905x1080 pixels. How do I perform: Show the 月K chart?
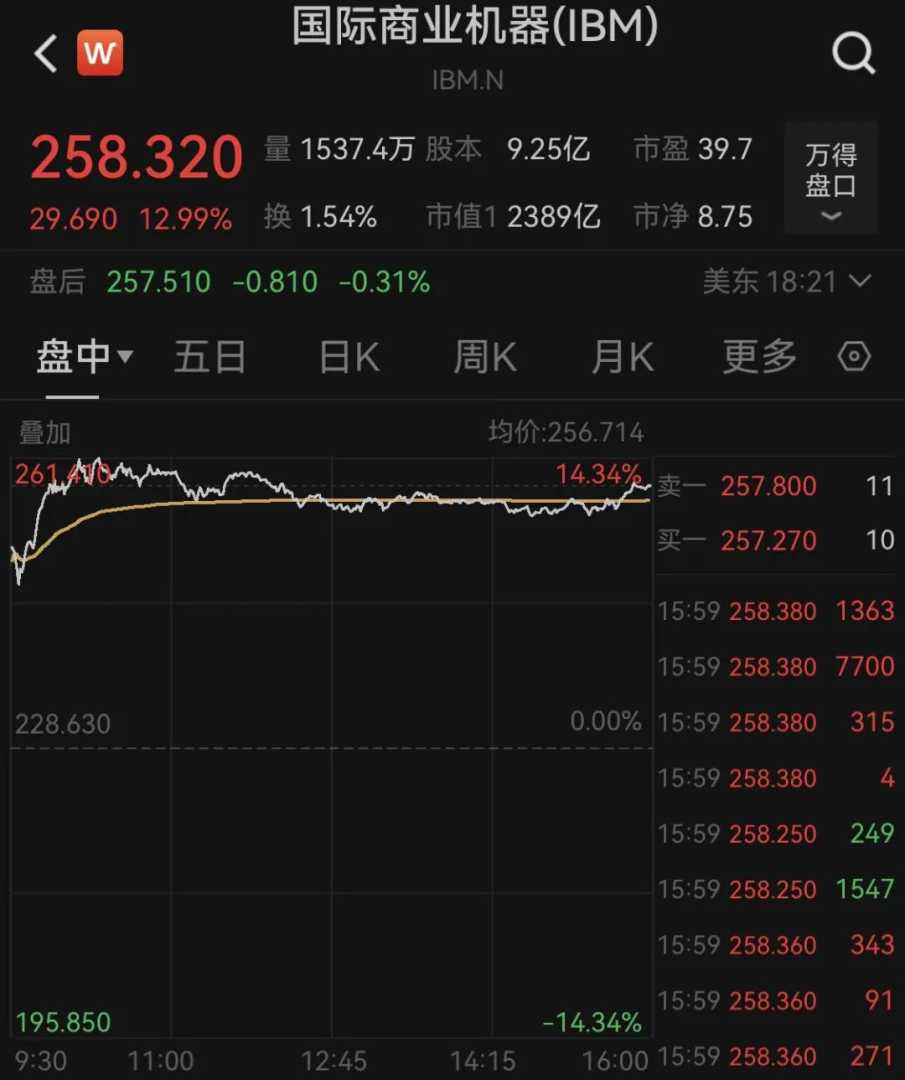[622, 357]
